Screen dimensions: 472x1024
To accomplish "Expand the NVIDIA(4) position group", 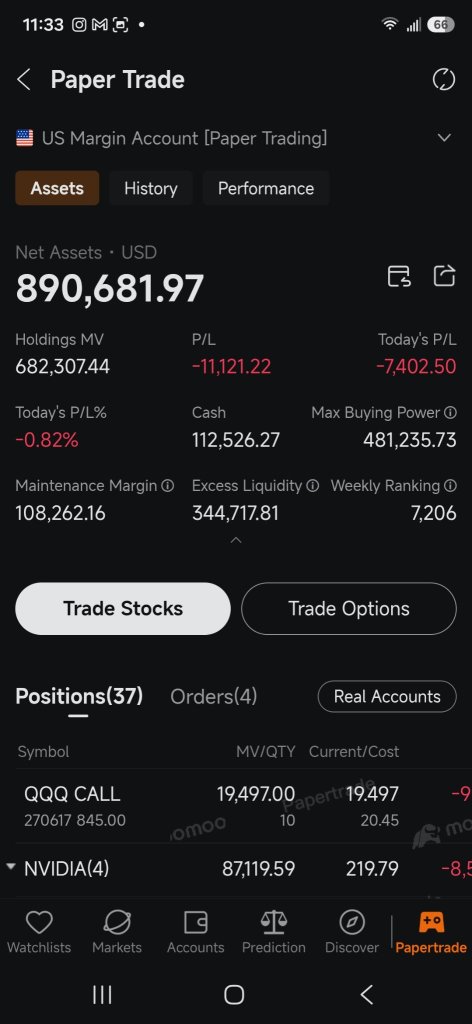I will click(11, 867).
